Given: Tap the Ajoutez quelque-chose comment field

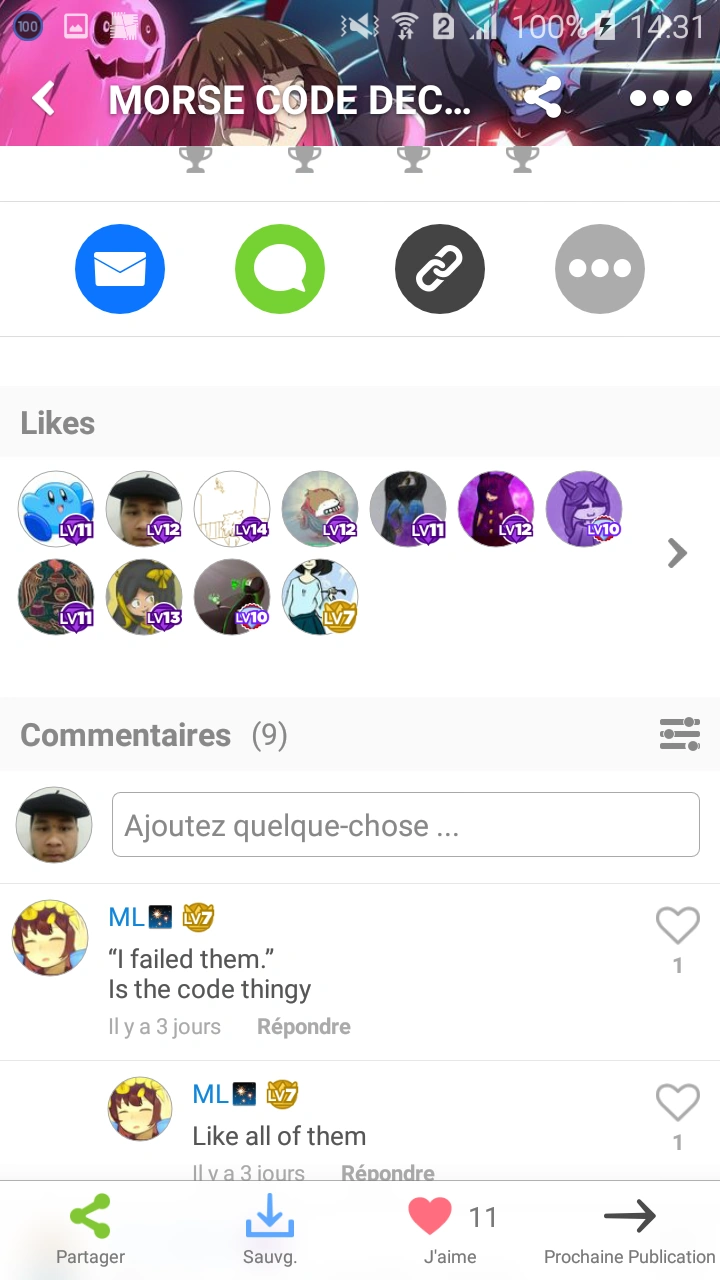Looking at the screenshot, I should click(405, 825).
